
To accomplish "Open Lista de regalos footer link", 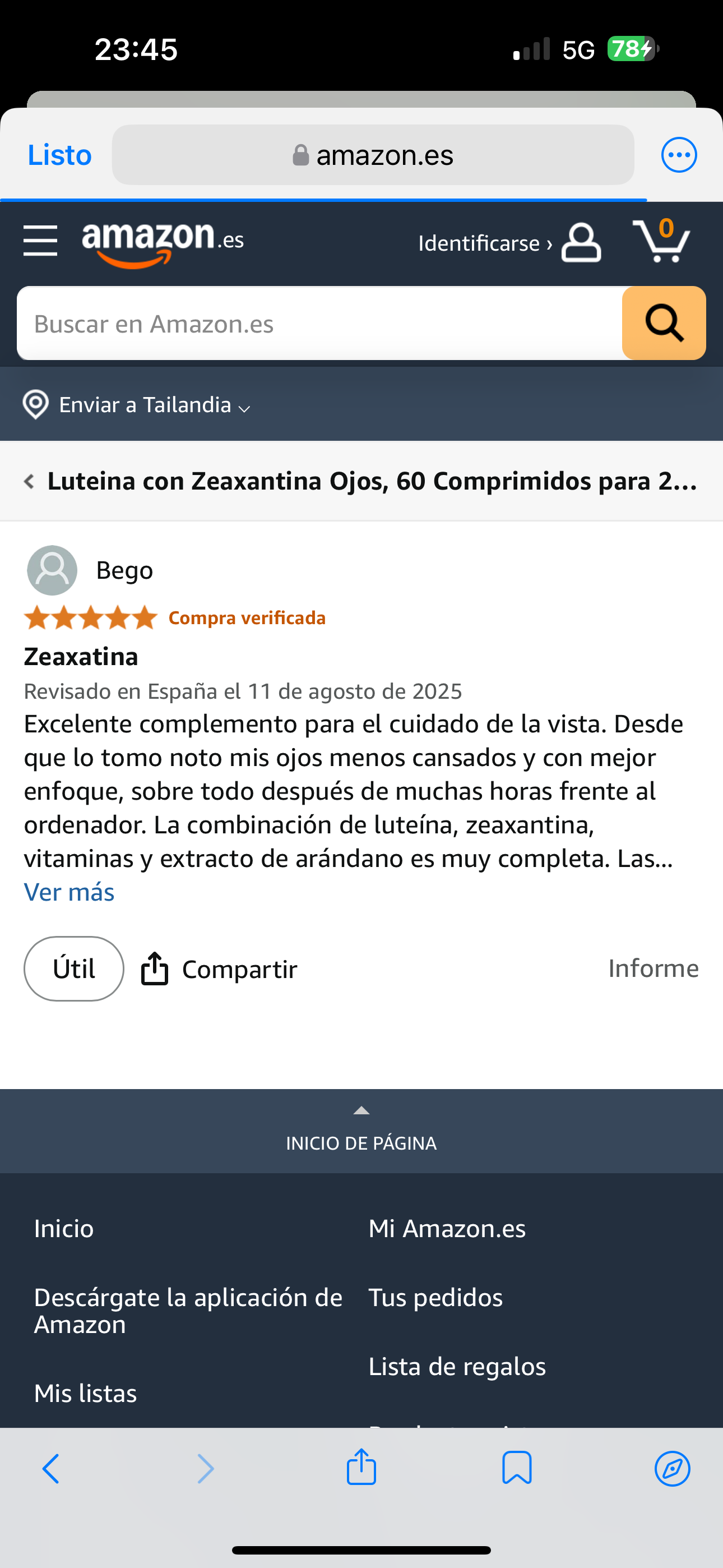I will click(457, 1367).
